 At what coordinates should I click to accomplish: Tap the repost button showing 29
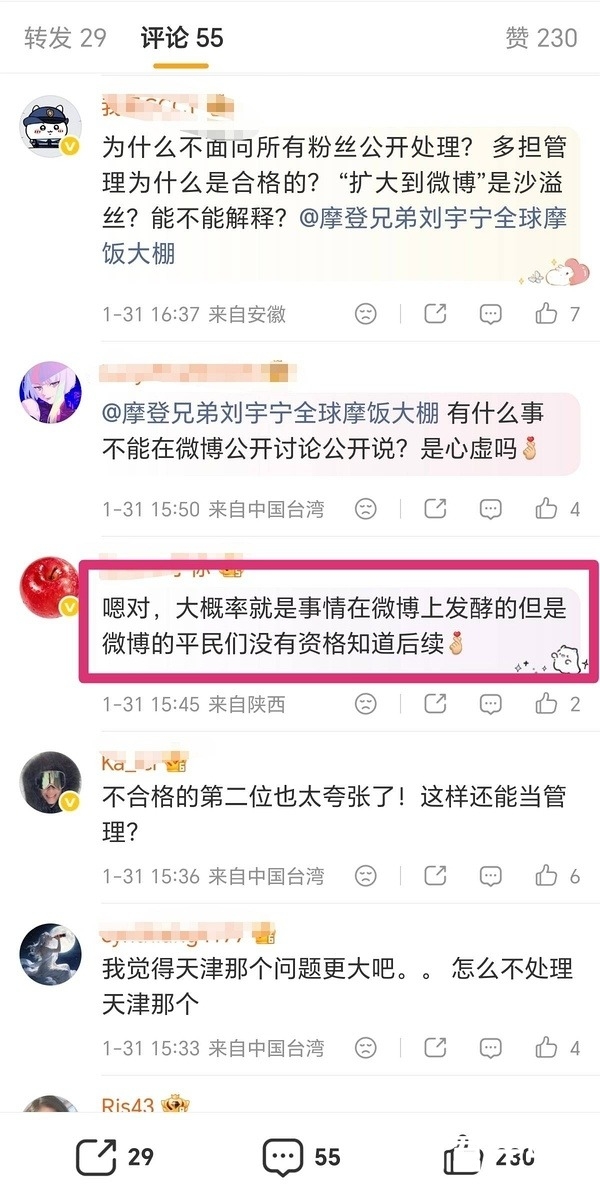tap(115, 1157)
